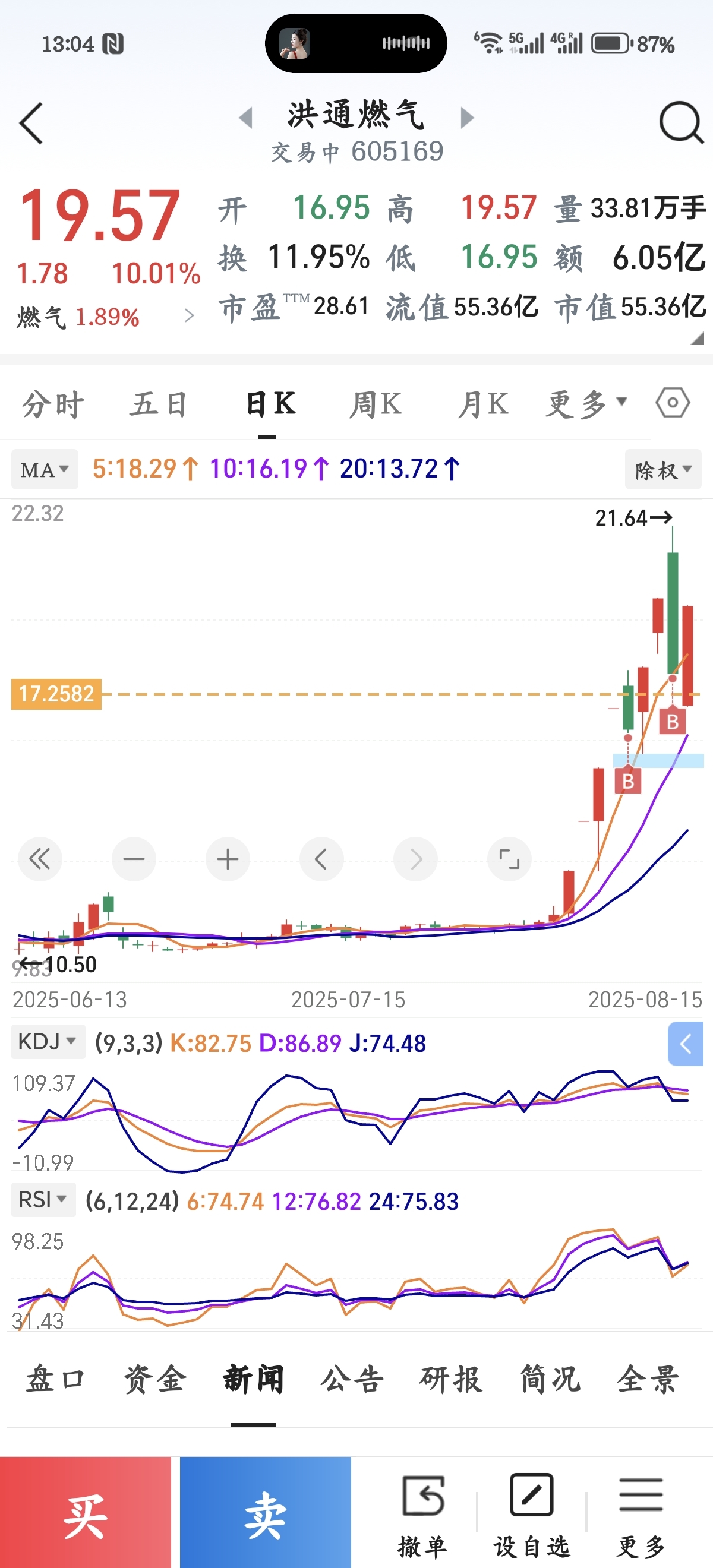This screenshot has width=713, height=1568.
Task: Switch to the 分时 chart tab
Action: 53,404
